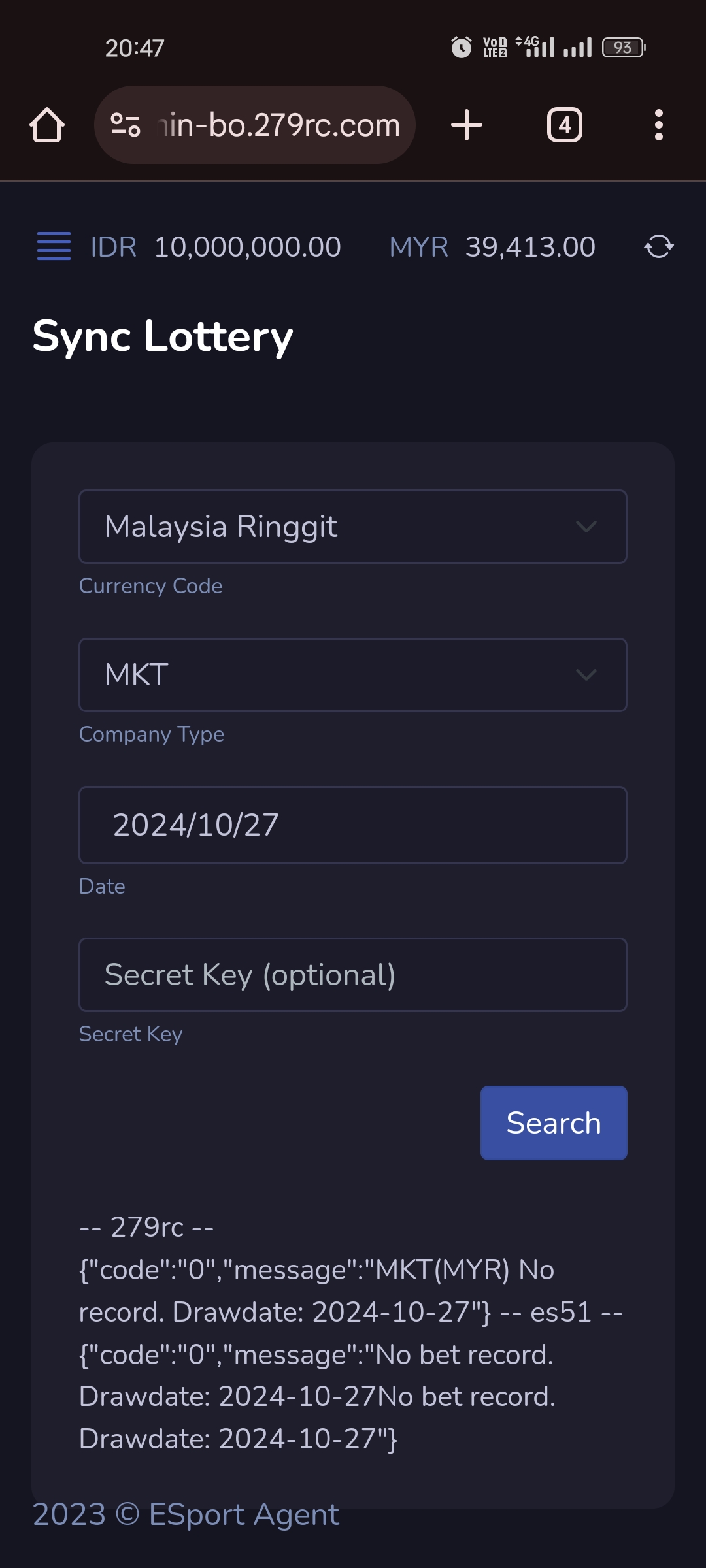Image resolution: width=706 pixels, height=1568 pixels.
Task: Open a new browser tab
Action: pyautogui.click(x=467, y=125)
